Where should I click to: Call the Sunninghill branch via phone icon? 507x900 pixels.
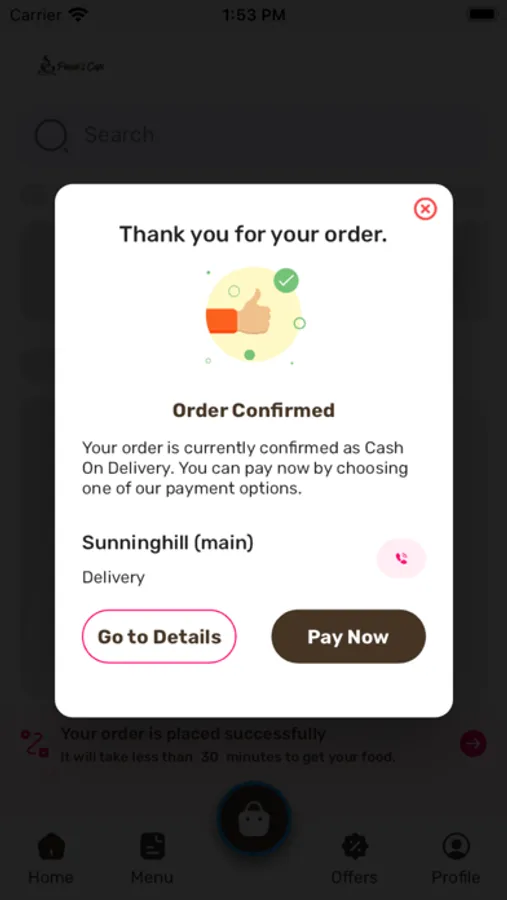click(401, 558)
